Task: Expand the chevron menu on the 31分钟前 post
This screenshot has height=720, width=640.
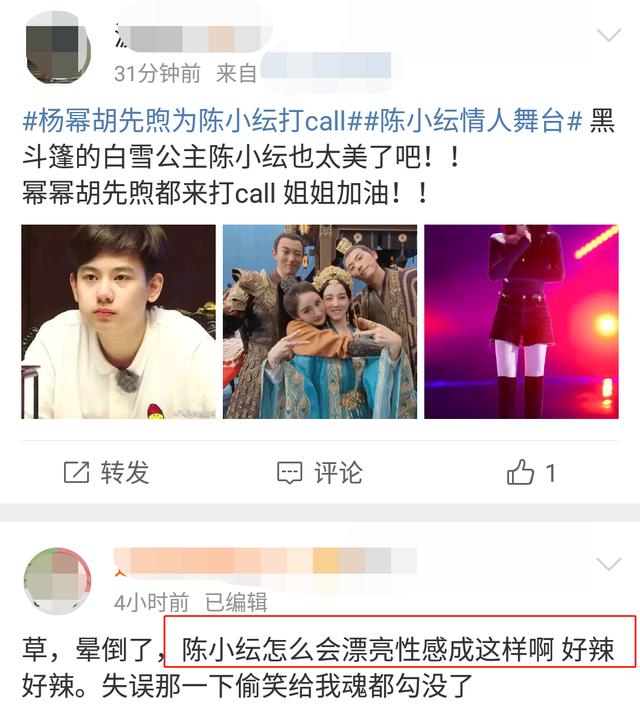Action: pos(608,36)
